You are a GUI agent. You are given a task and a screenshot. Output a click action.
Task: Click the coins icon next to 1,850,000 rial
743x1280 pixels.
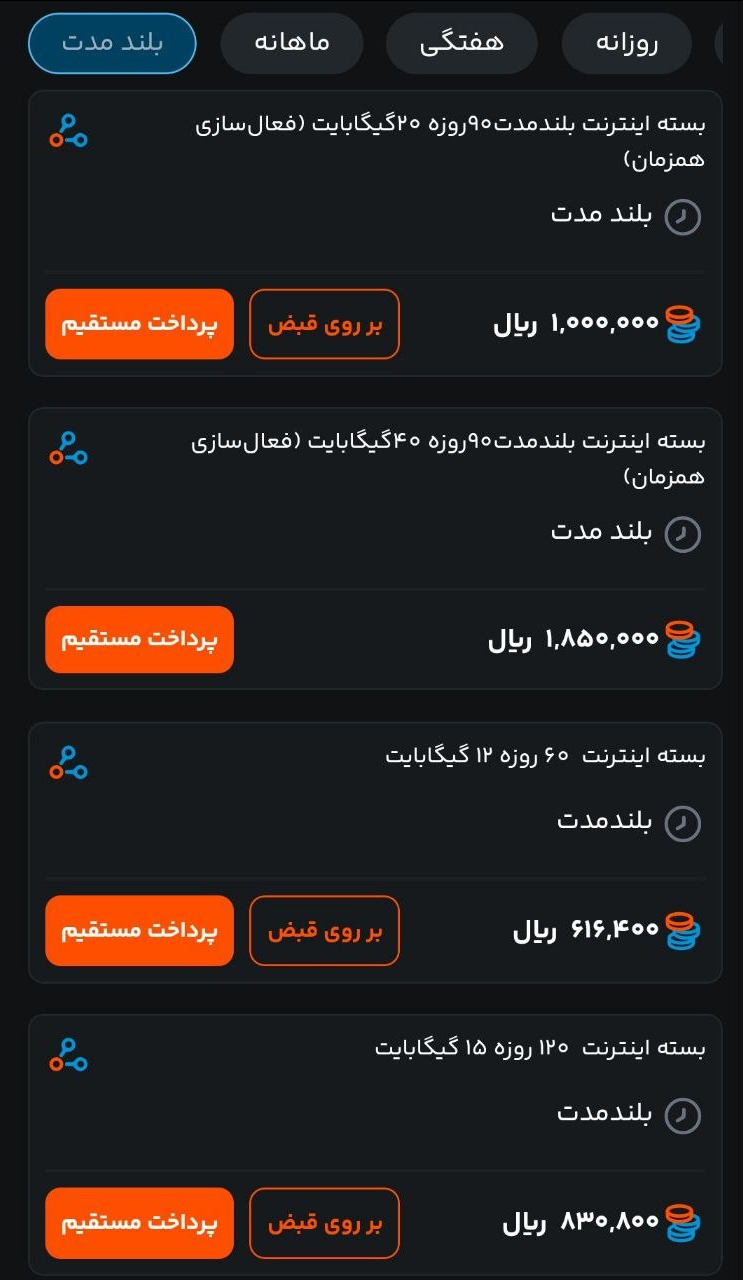point(682,638)
